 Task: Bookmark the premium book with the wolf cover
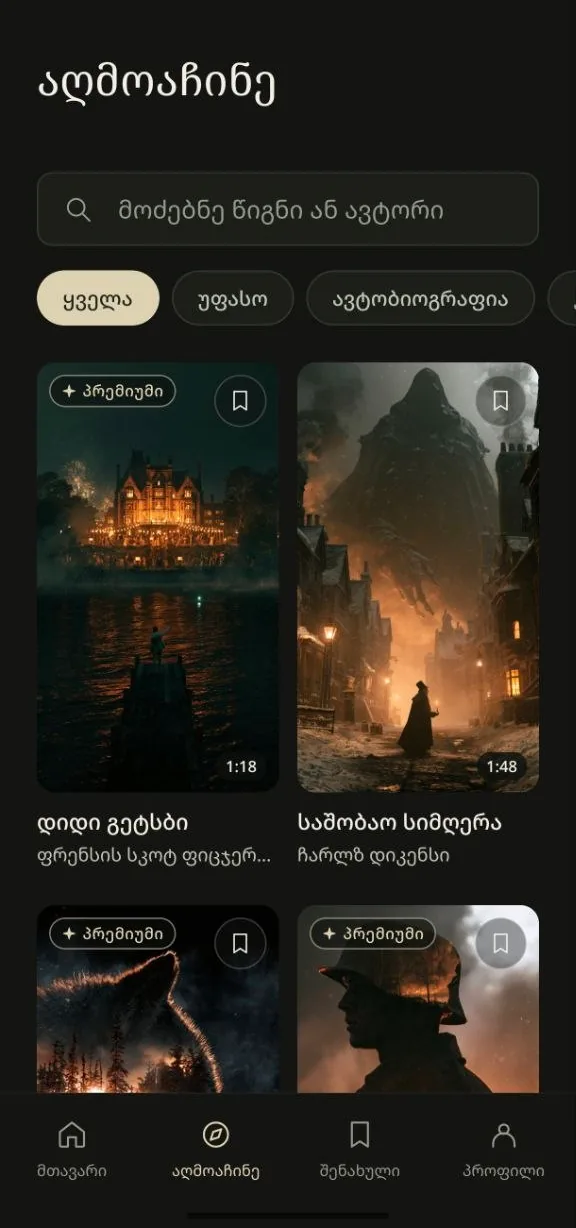[240, 944]
